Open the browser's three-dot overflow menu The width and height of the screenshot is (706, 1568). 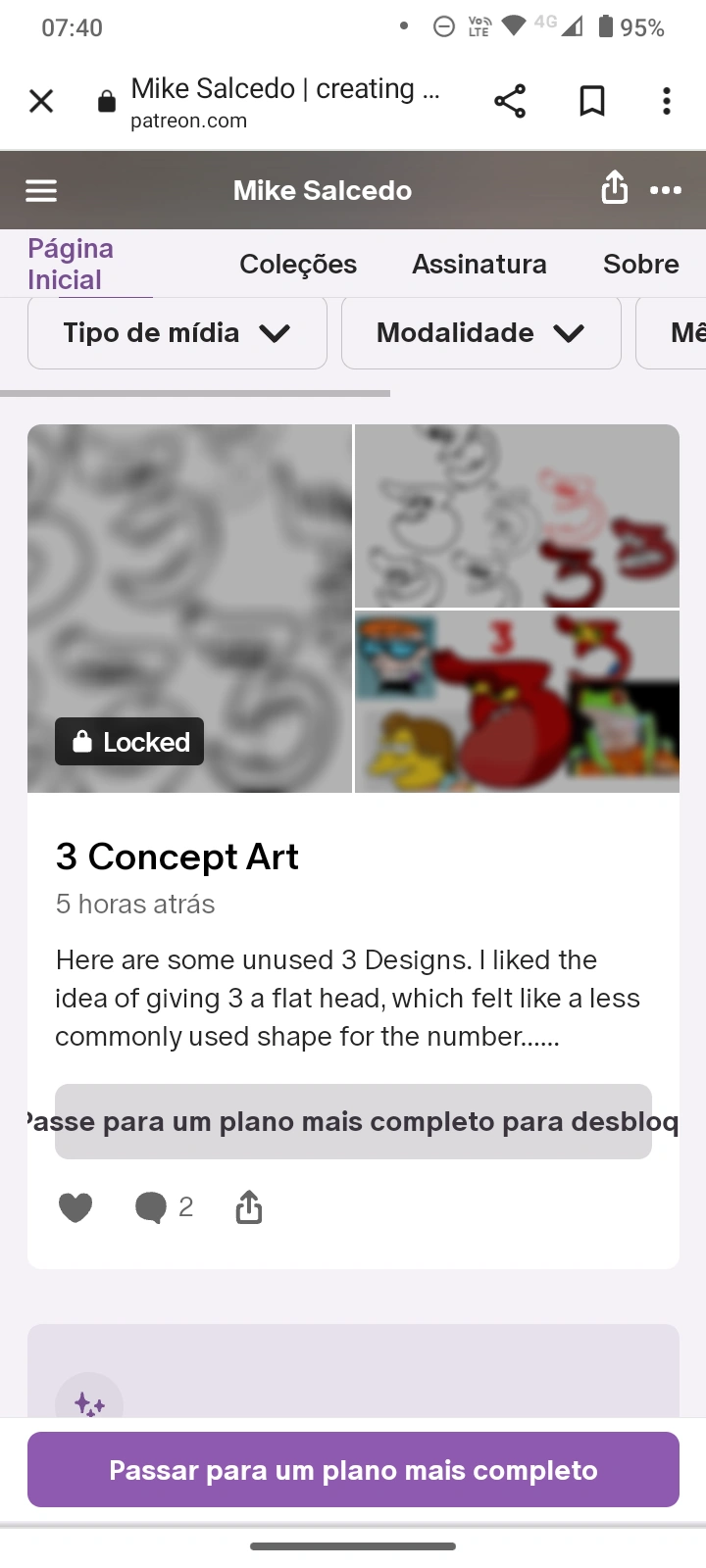[x=667, y=101]
